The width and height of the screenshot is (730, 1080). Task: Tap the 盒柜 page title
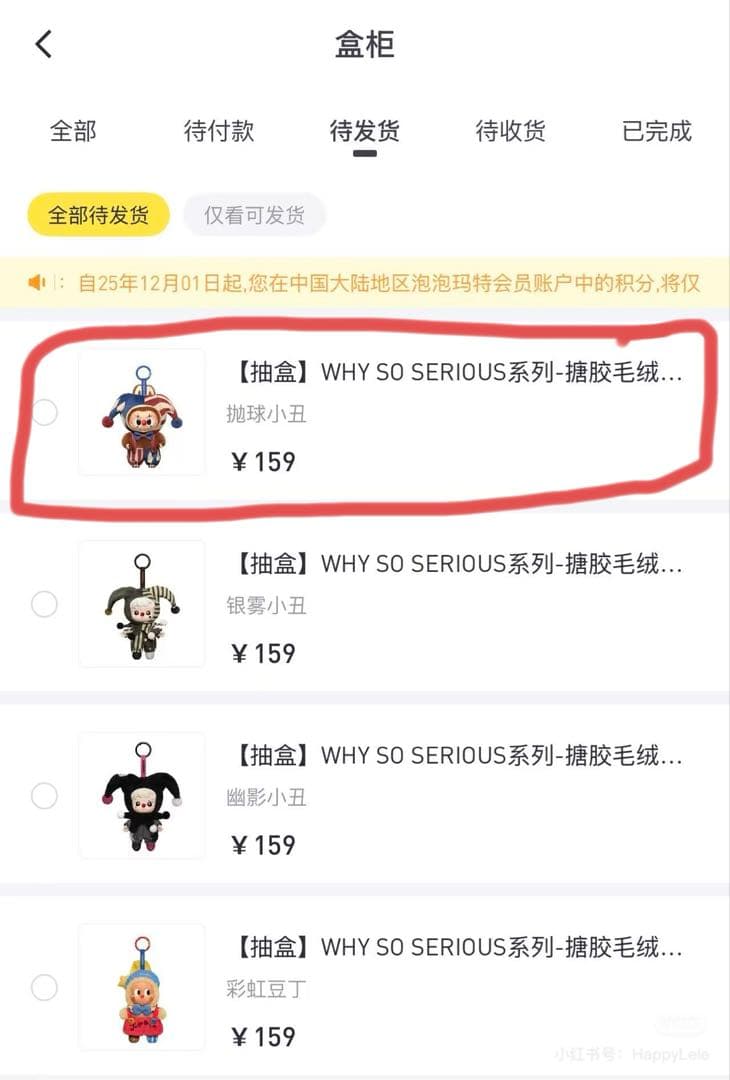pyautogui.click(x=364, y=45)
